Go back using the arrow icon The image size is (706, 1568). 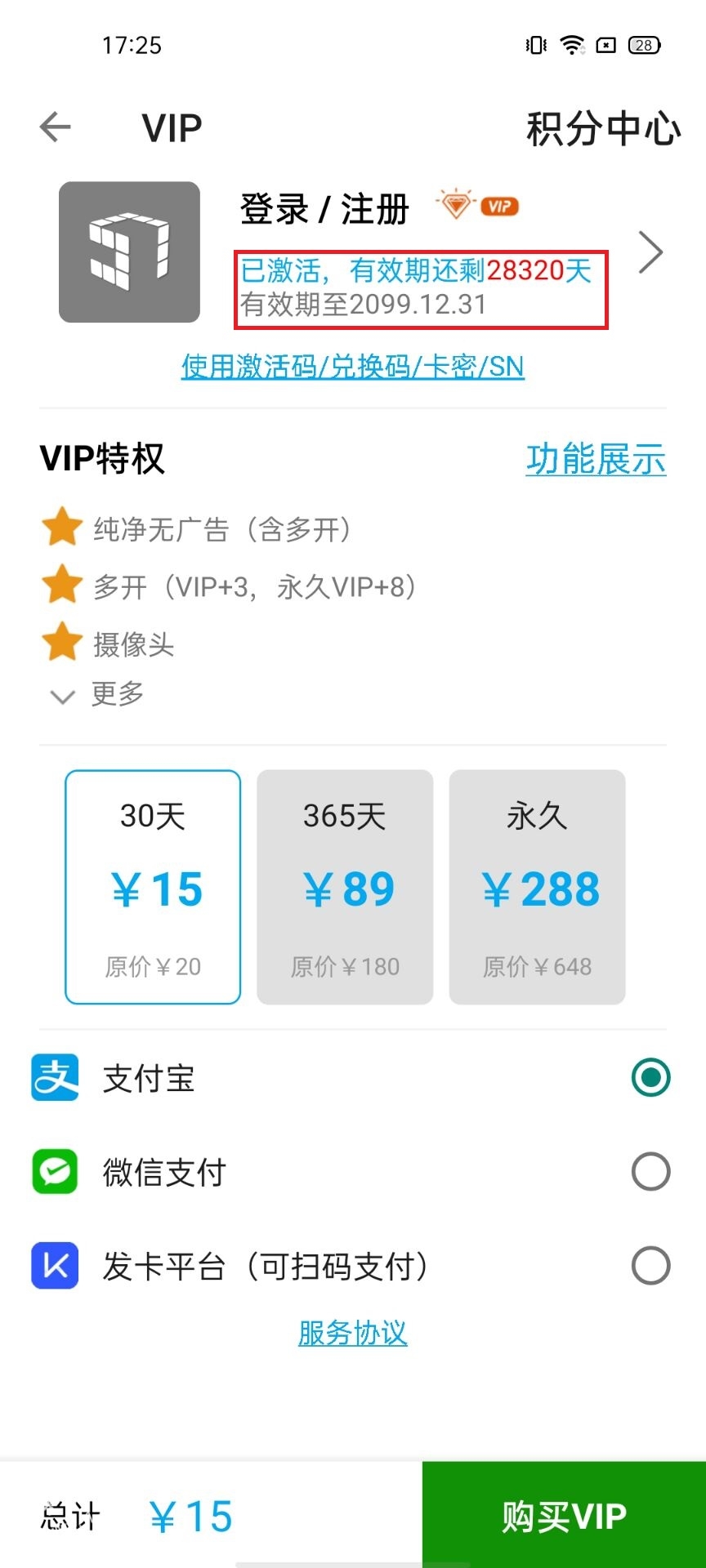pos(56,127)
